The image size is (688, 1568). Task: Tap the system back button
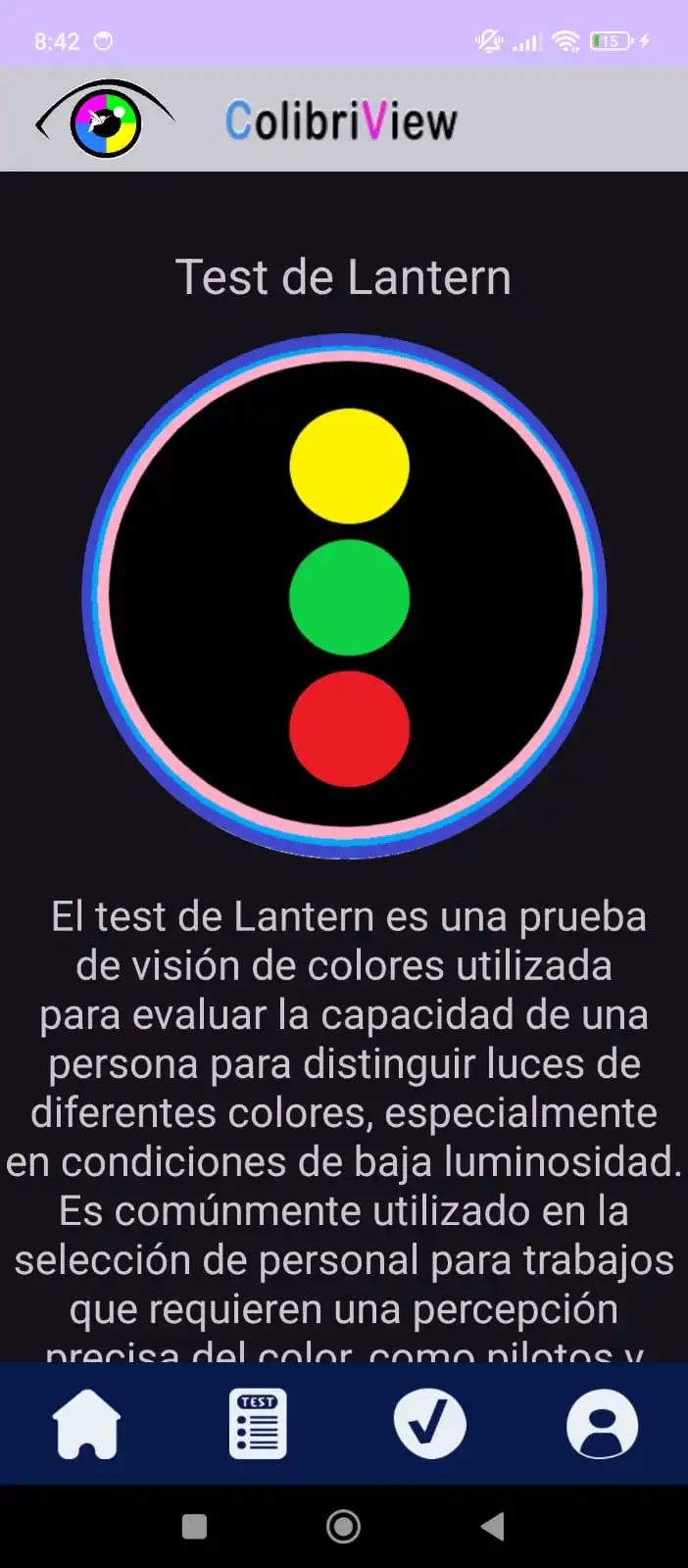pyautogui.click(x=493, y=1526)
